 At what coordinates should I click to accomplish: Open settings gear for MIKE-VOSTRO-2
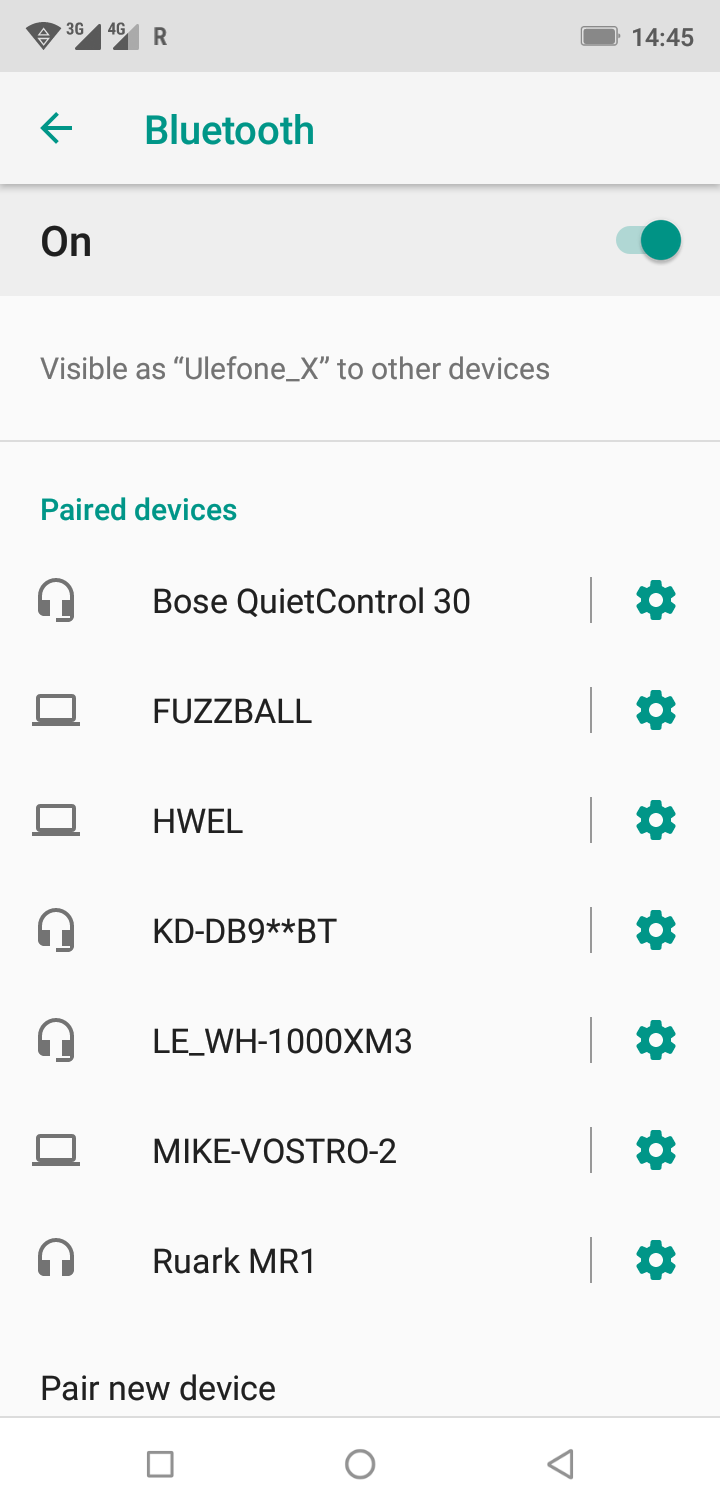(656, 1151)
